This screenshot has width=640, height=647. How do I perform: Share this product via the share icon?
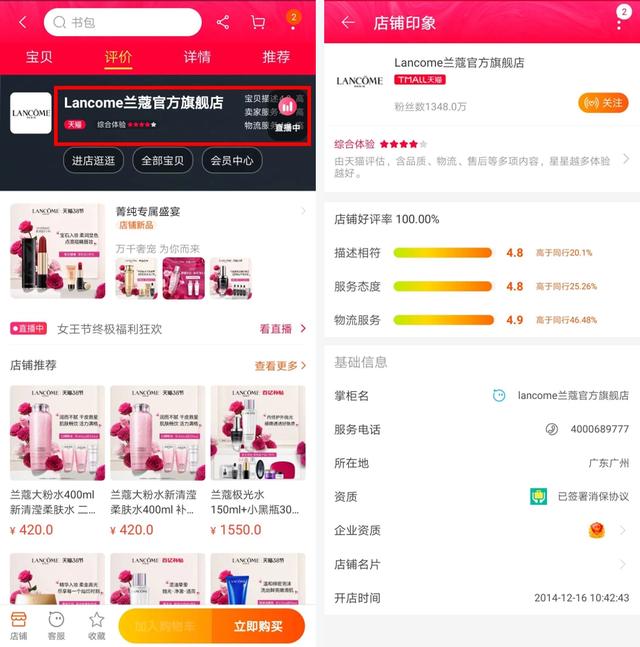click(x=223, y=22)
